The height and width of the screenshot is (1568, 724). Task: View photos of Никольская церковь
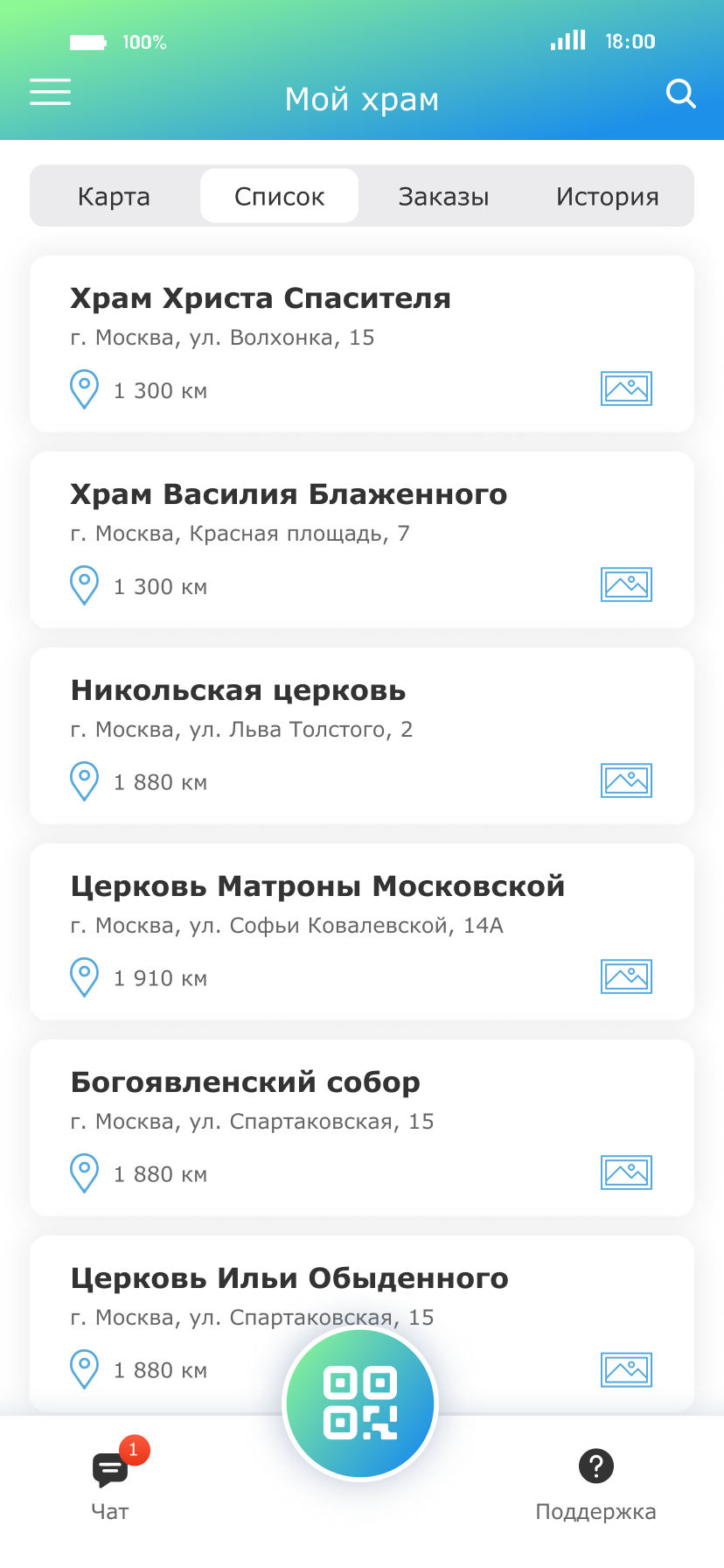coord(626,780)
